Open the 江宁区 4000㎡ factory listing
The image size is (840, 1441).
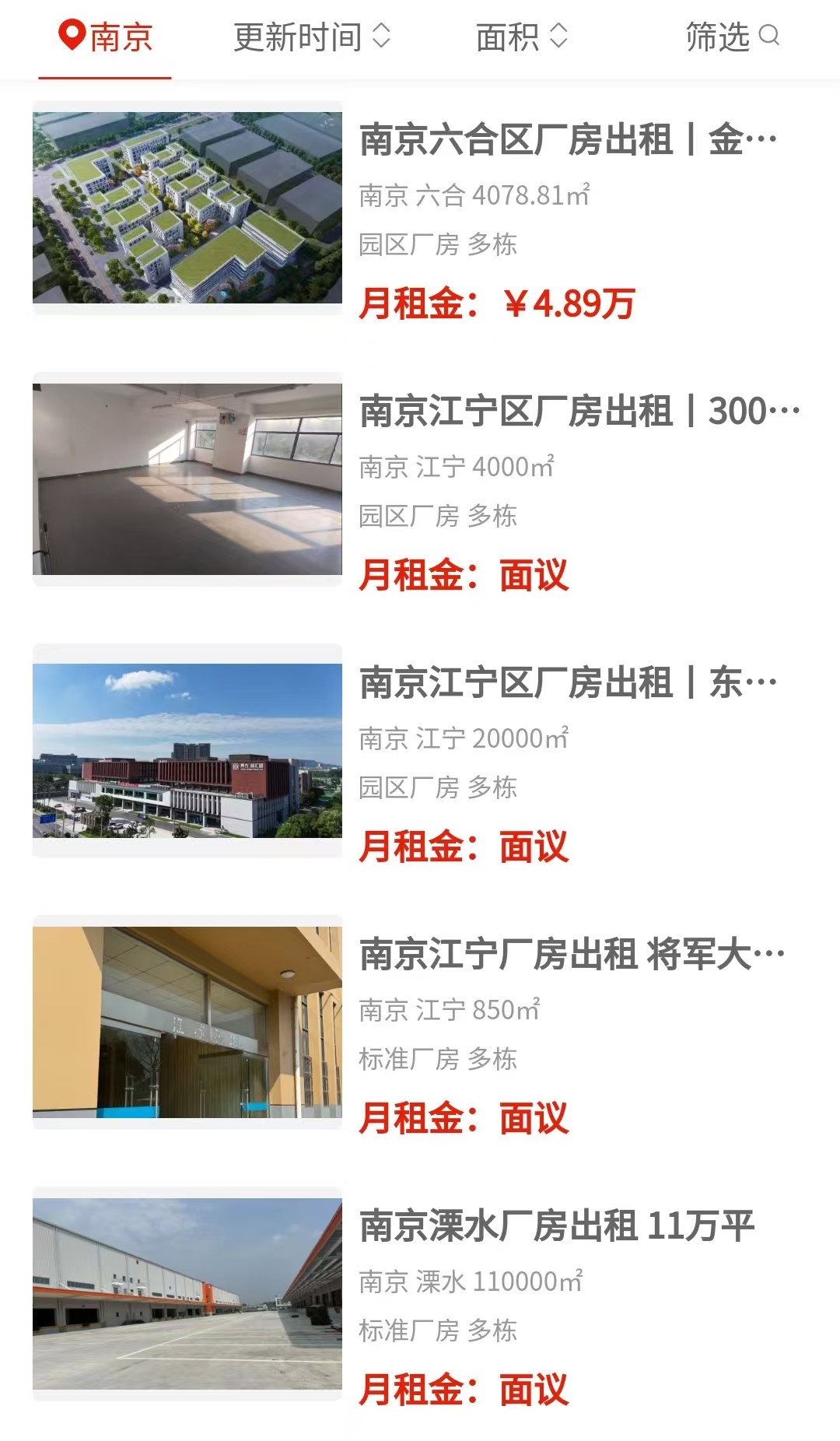tap(579, 412)
